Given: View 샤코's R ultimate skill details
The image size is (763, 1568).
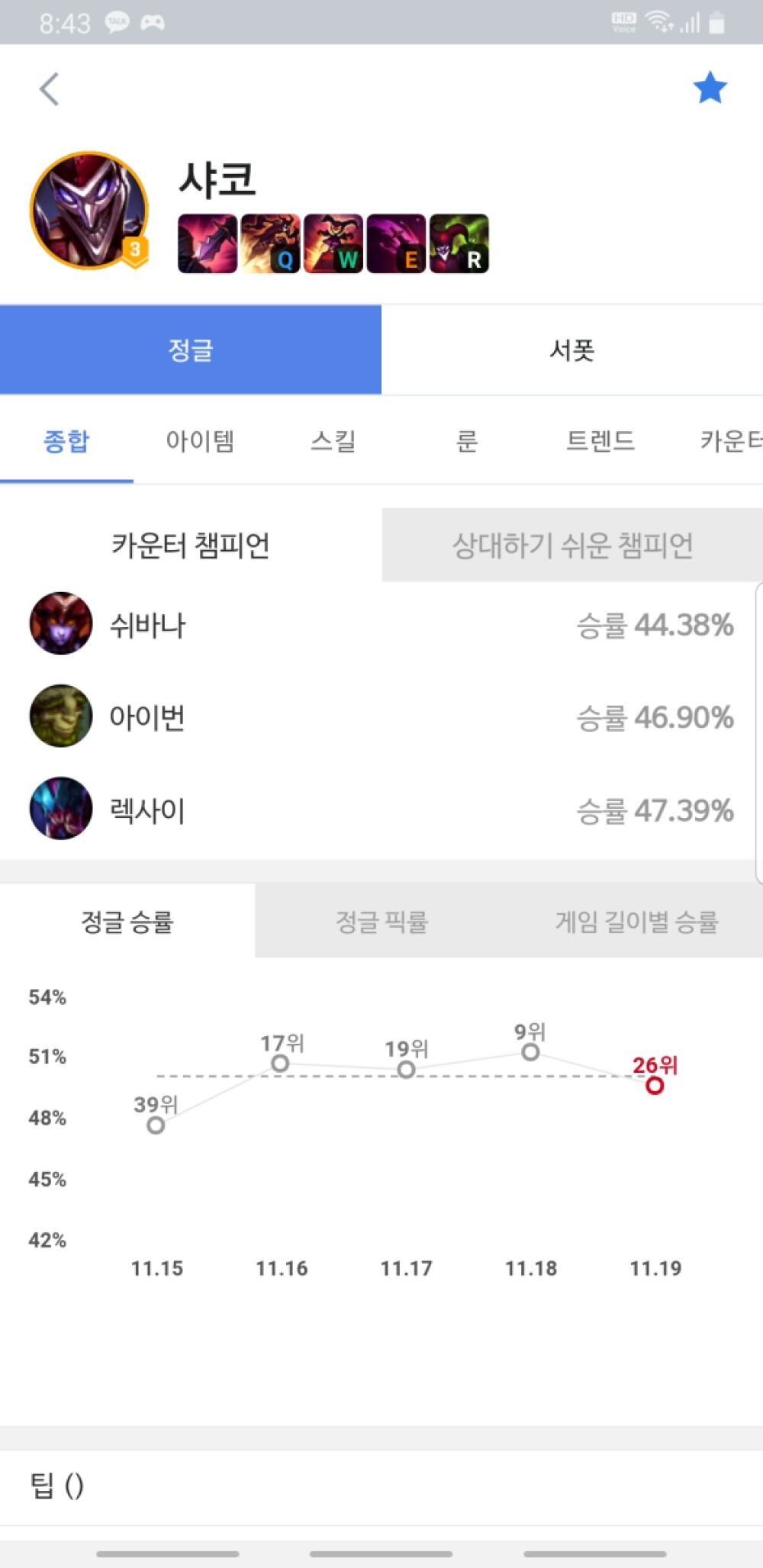Looking at the screenshot, I should (x=459, y=243).
